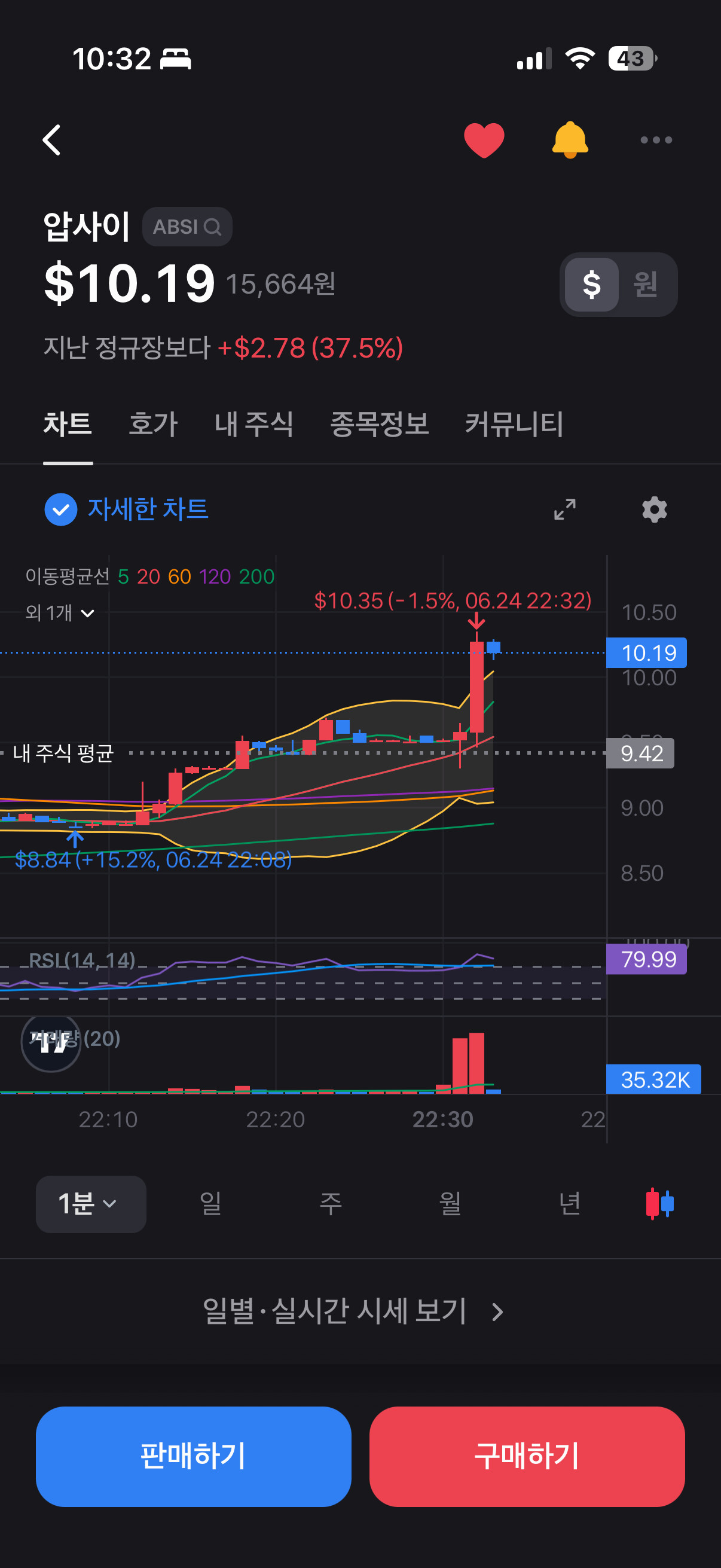
Task: View the 종목정보 tab
Action: pos(379,423)
